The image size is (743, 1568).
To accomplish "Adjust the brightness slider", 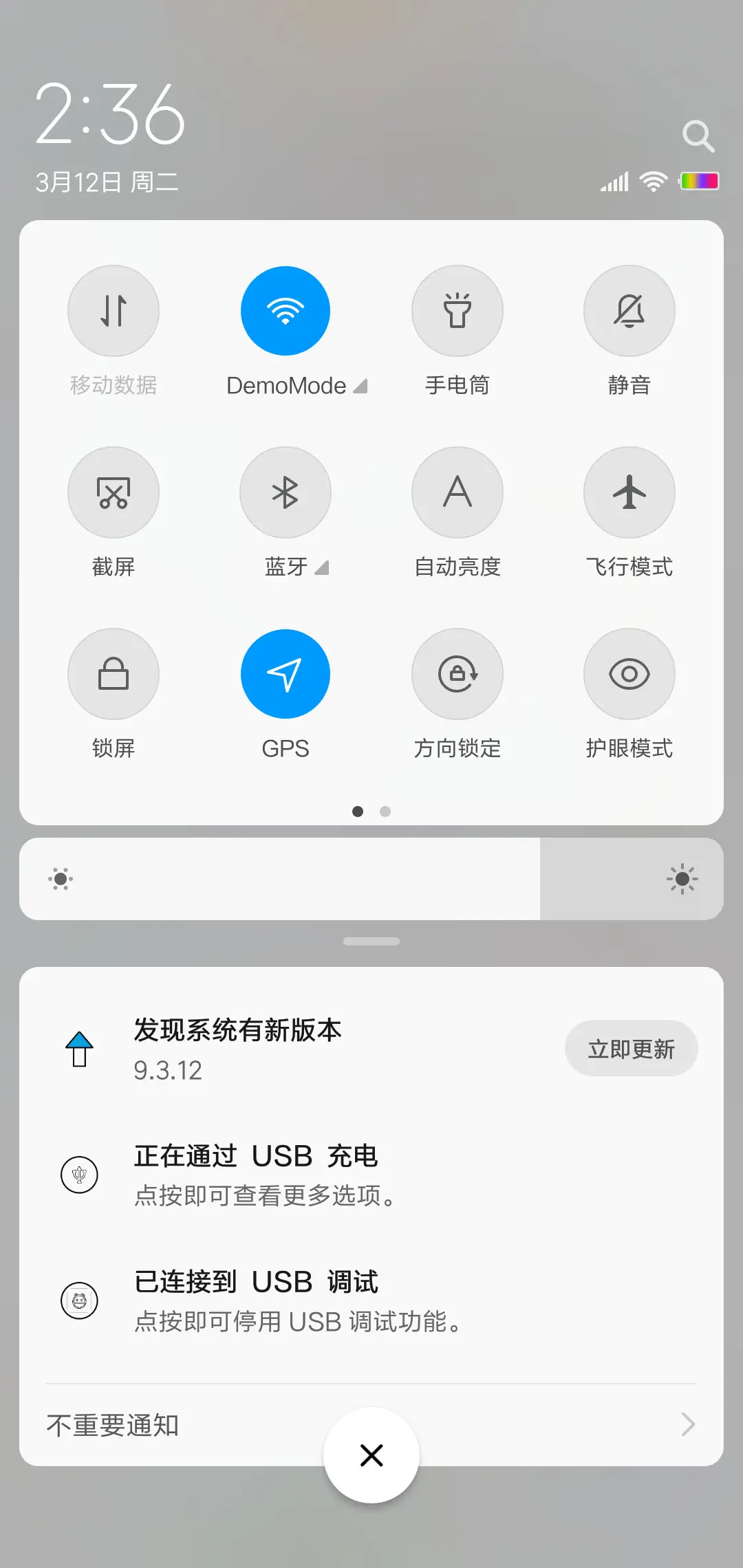I will [371, 879].
